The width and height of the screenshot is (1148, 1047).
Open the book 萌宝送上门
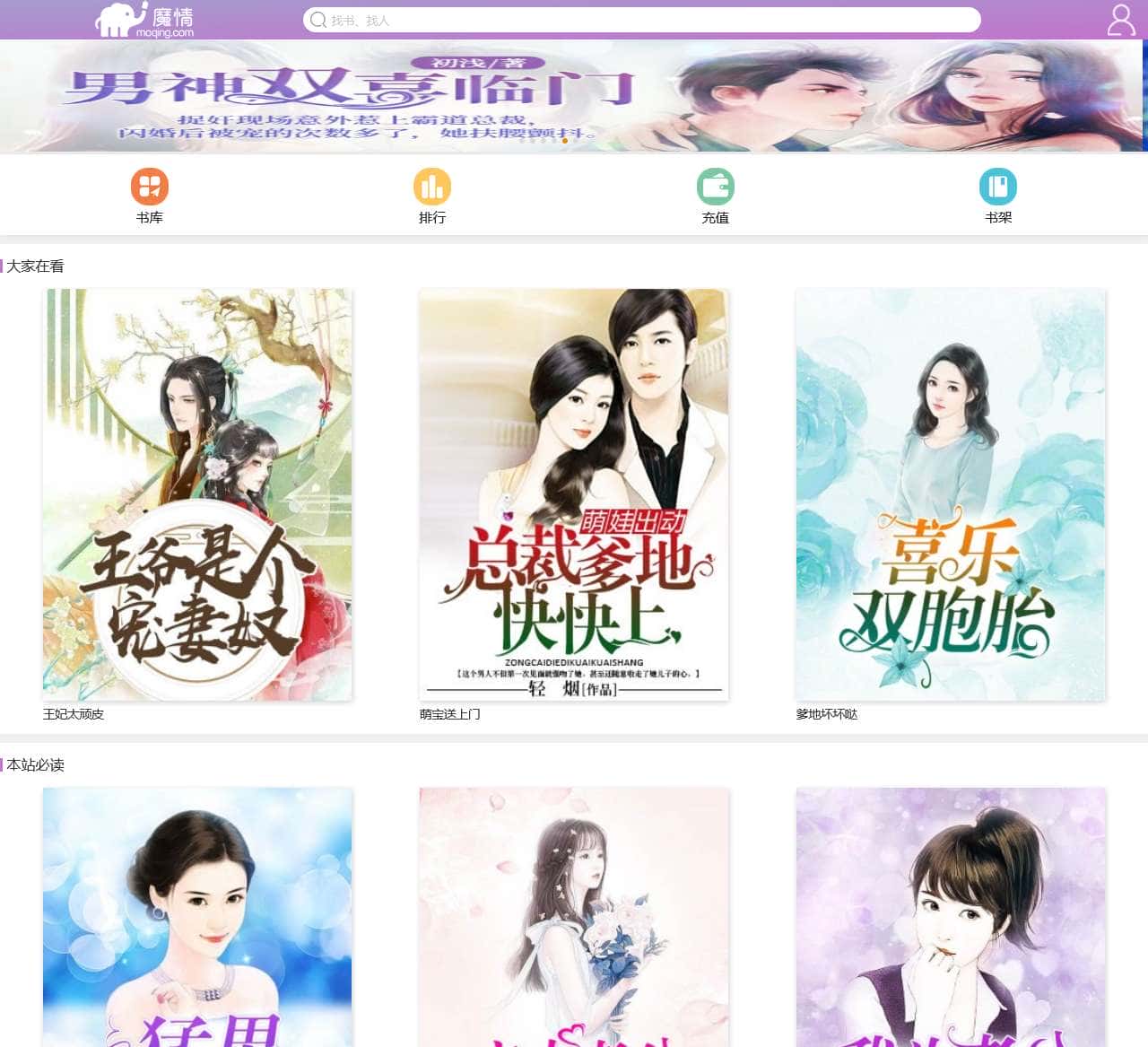click(574, 494)
